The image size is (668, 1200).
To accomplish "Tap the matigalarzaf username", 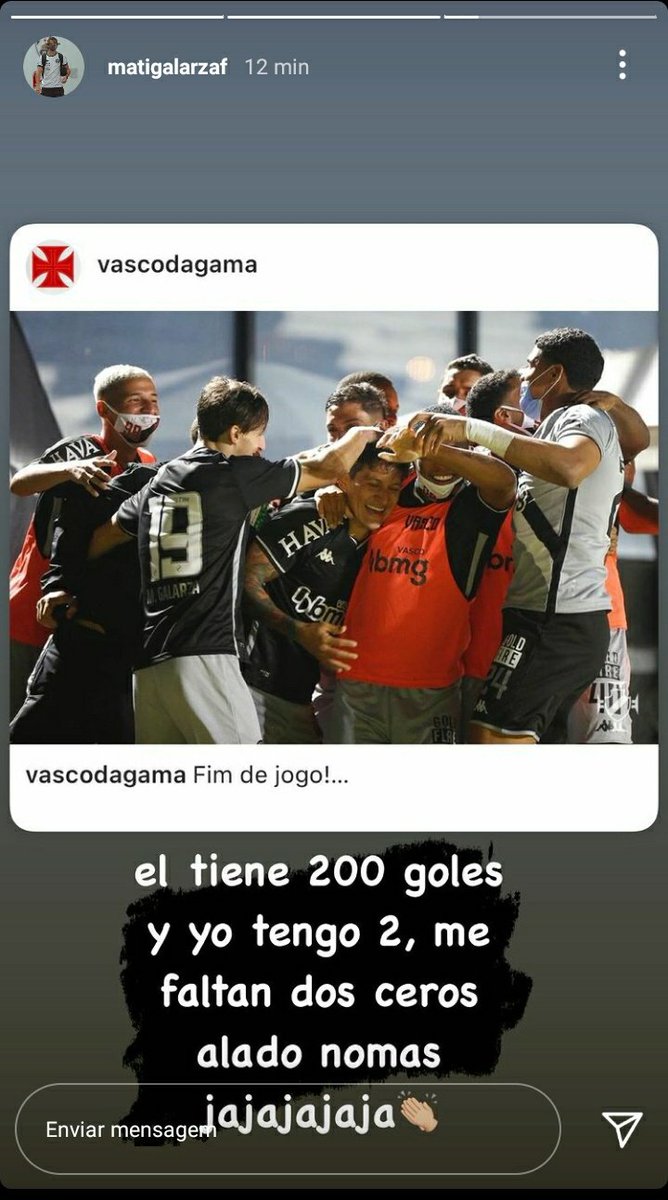I will click(167, 67).
